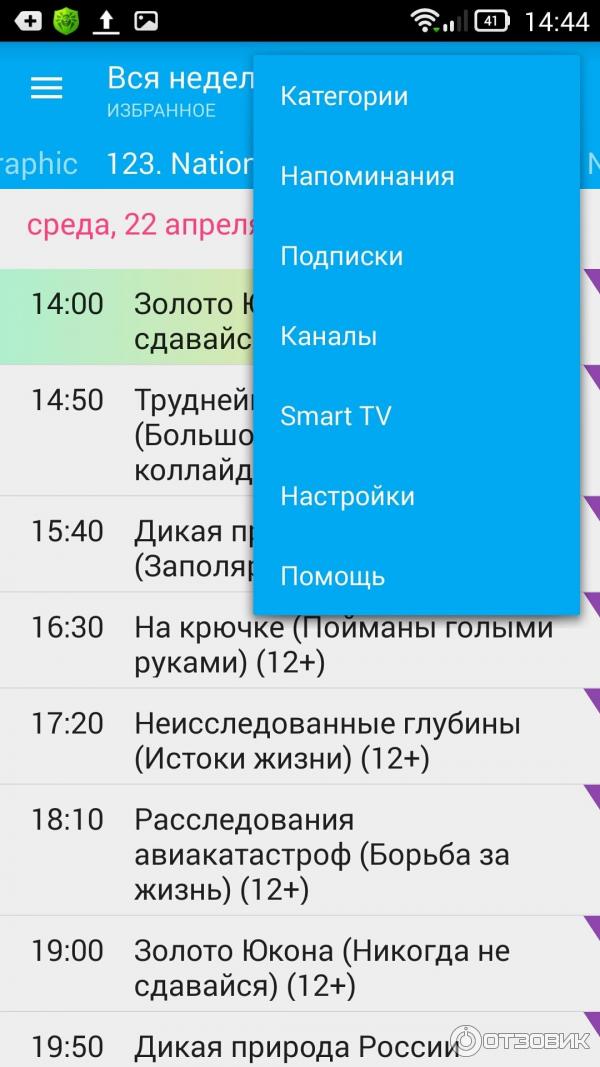Open the 19:50 Дикая природа России programme
Screen dimensions: 600x1067
pos(300,1046)
